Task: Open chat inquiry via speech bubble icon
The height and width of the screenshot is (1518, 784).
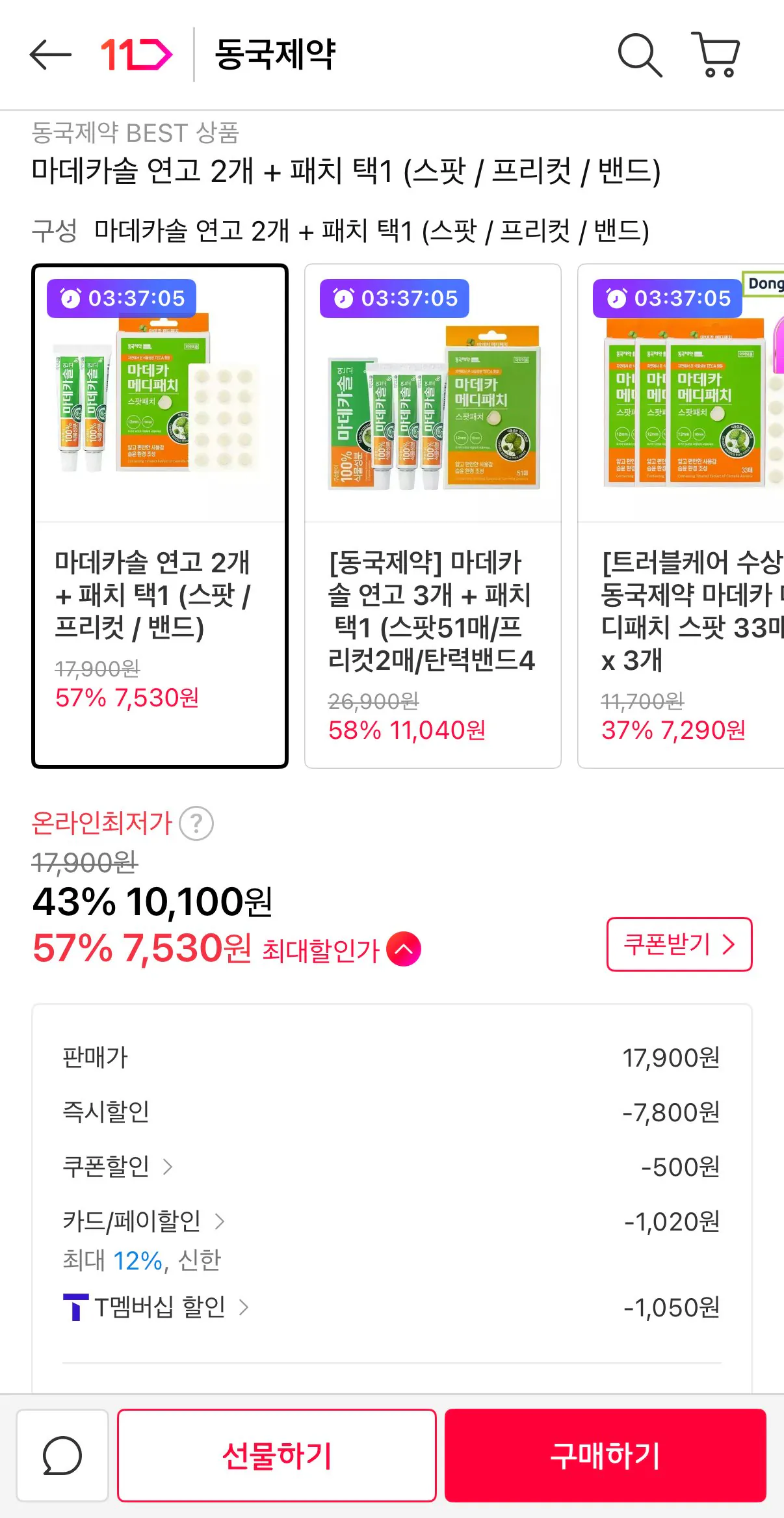Action: pos(62,1457)
